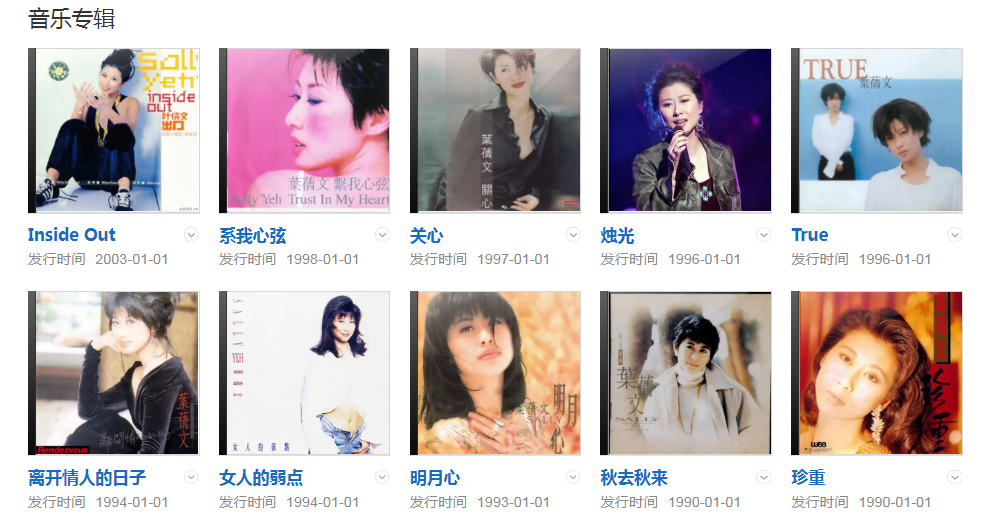Open the 关心 album cover
This screenshot has width=998, height=525.
click(x=496, y=131)
